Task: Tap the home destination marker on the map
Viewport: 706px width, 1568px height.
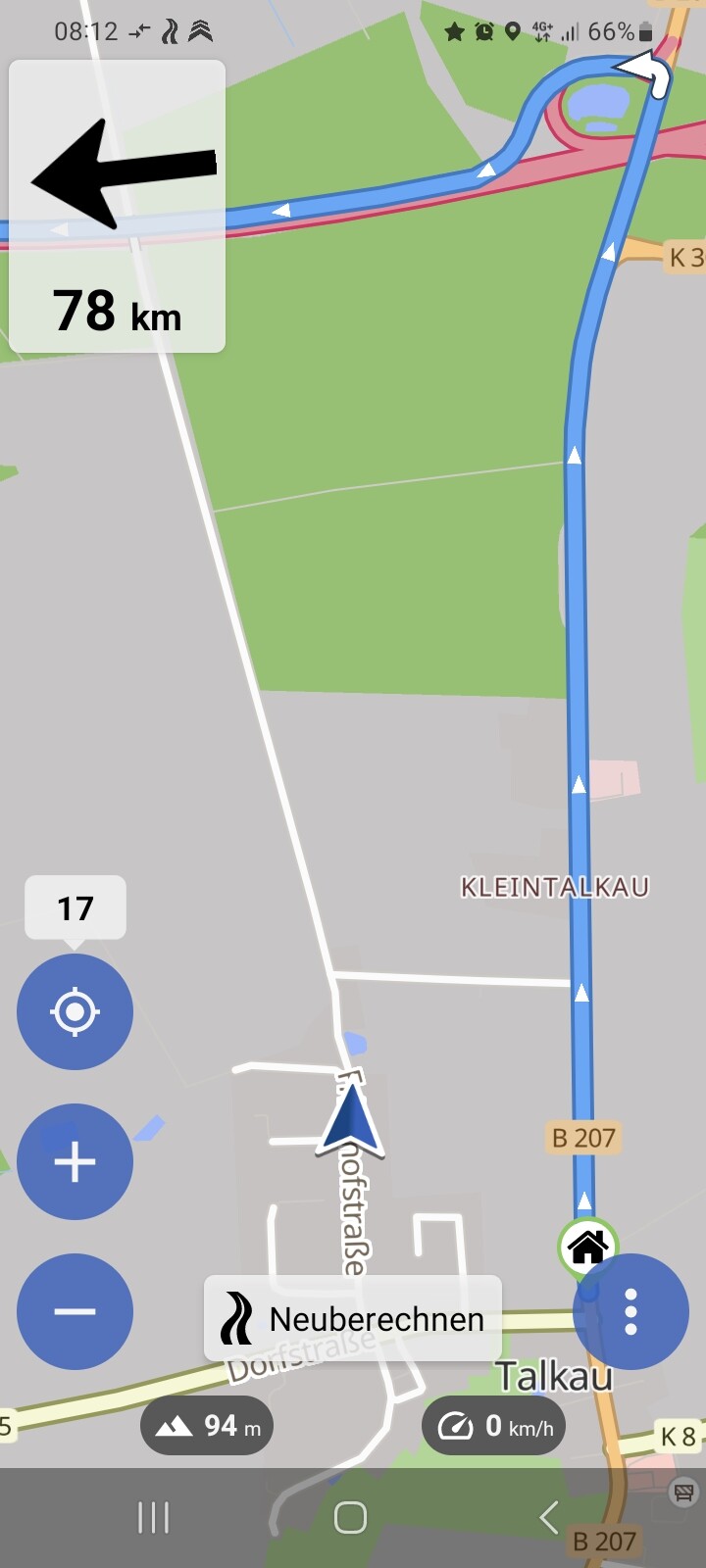Action: 587,1247
